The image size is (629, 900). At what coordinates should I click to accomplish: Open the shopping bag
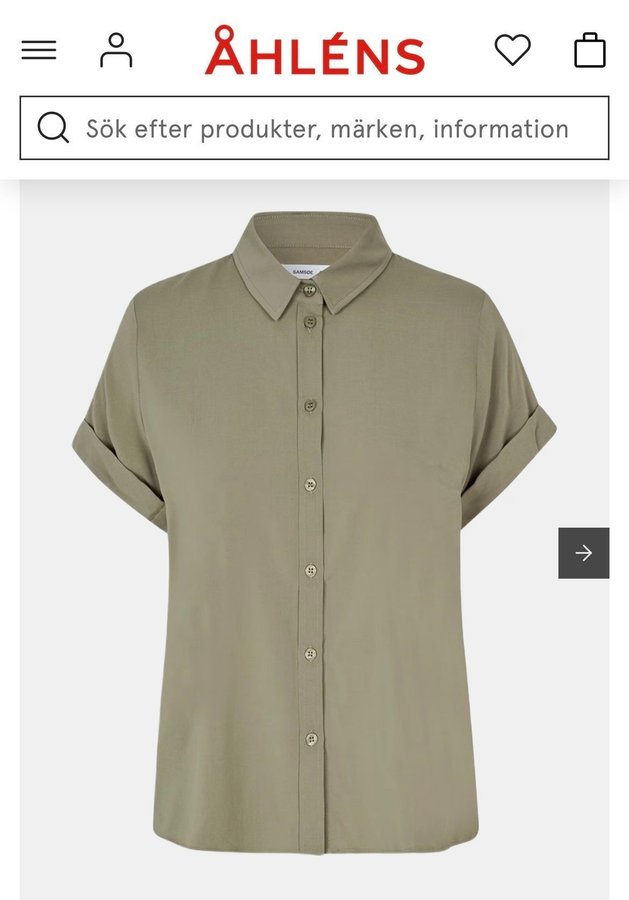point(589,50)
